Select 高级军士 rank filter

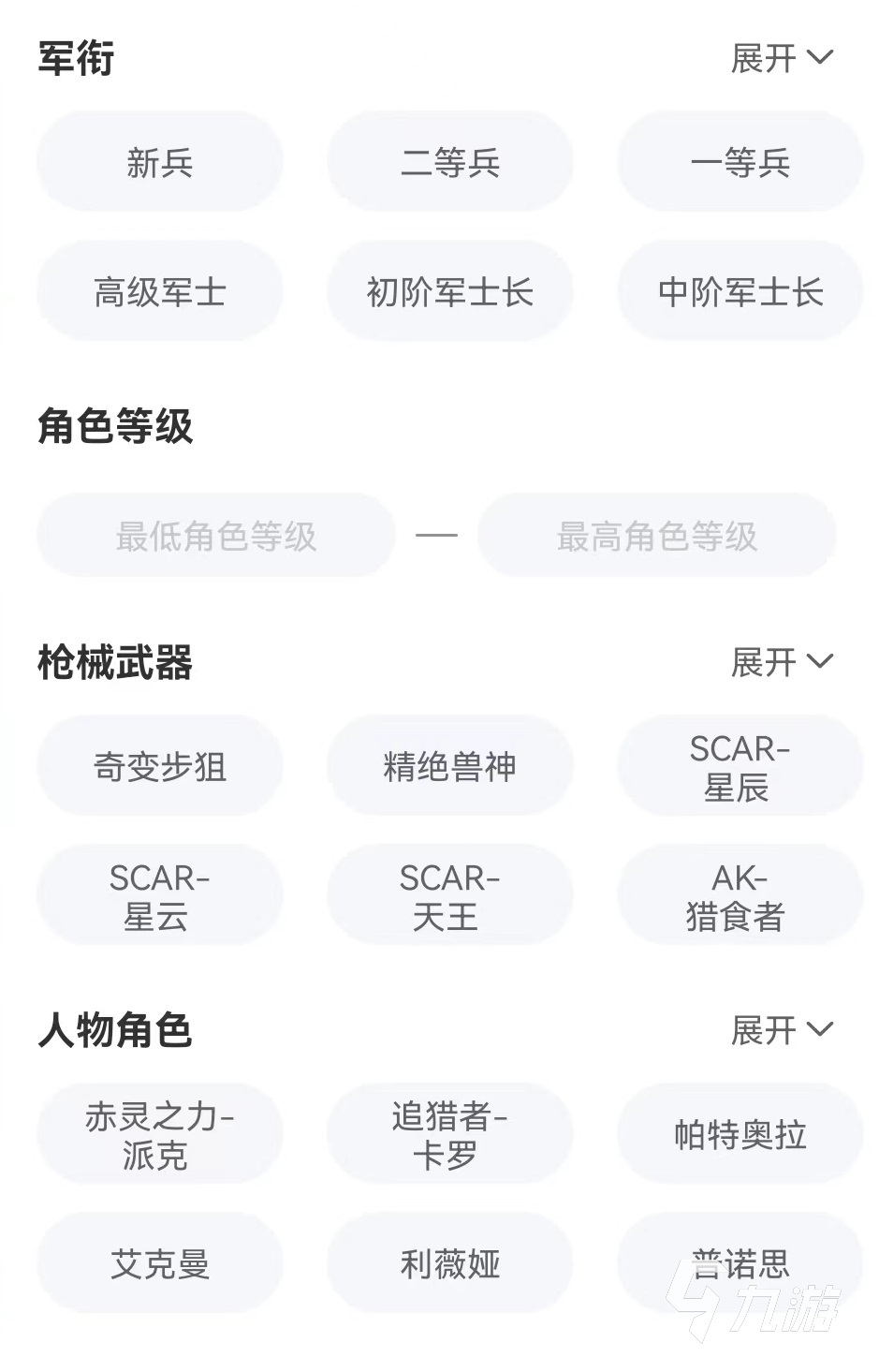(160, 291)
